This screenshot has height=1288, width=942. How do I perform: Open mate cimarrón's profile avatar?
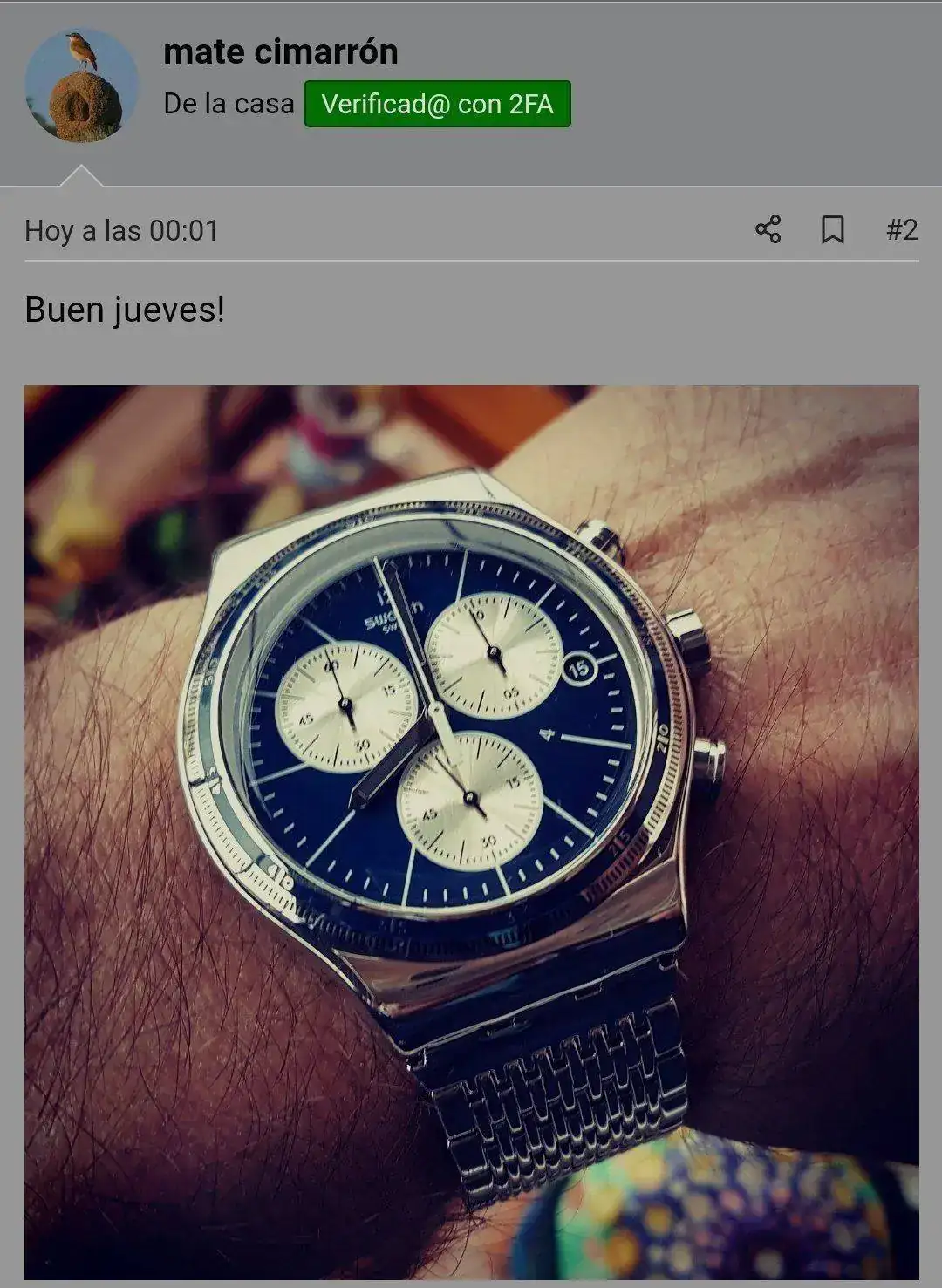click(81, 85)
